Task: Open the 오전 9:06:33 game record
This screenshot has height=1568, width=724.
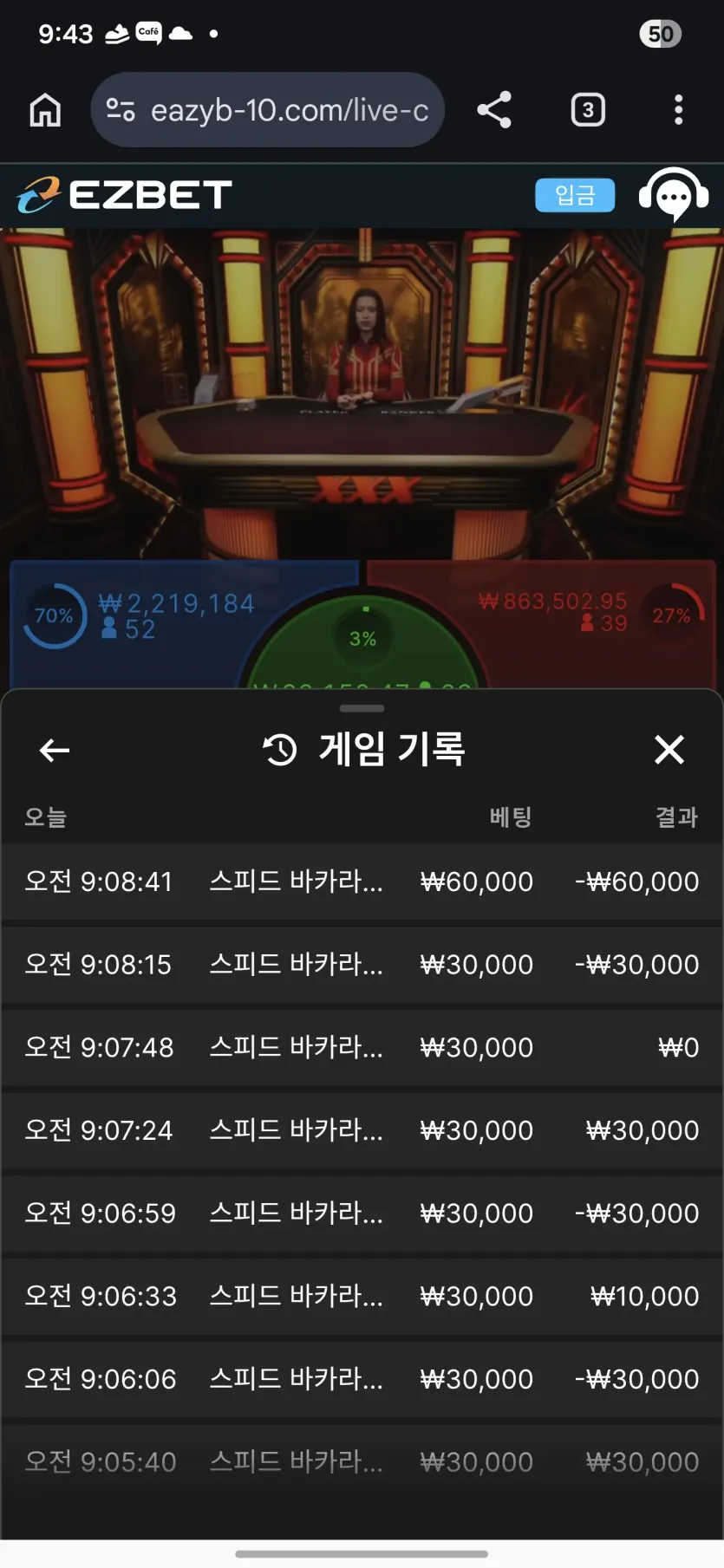Action: 362,1296
